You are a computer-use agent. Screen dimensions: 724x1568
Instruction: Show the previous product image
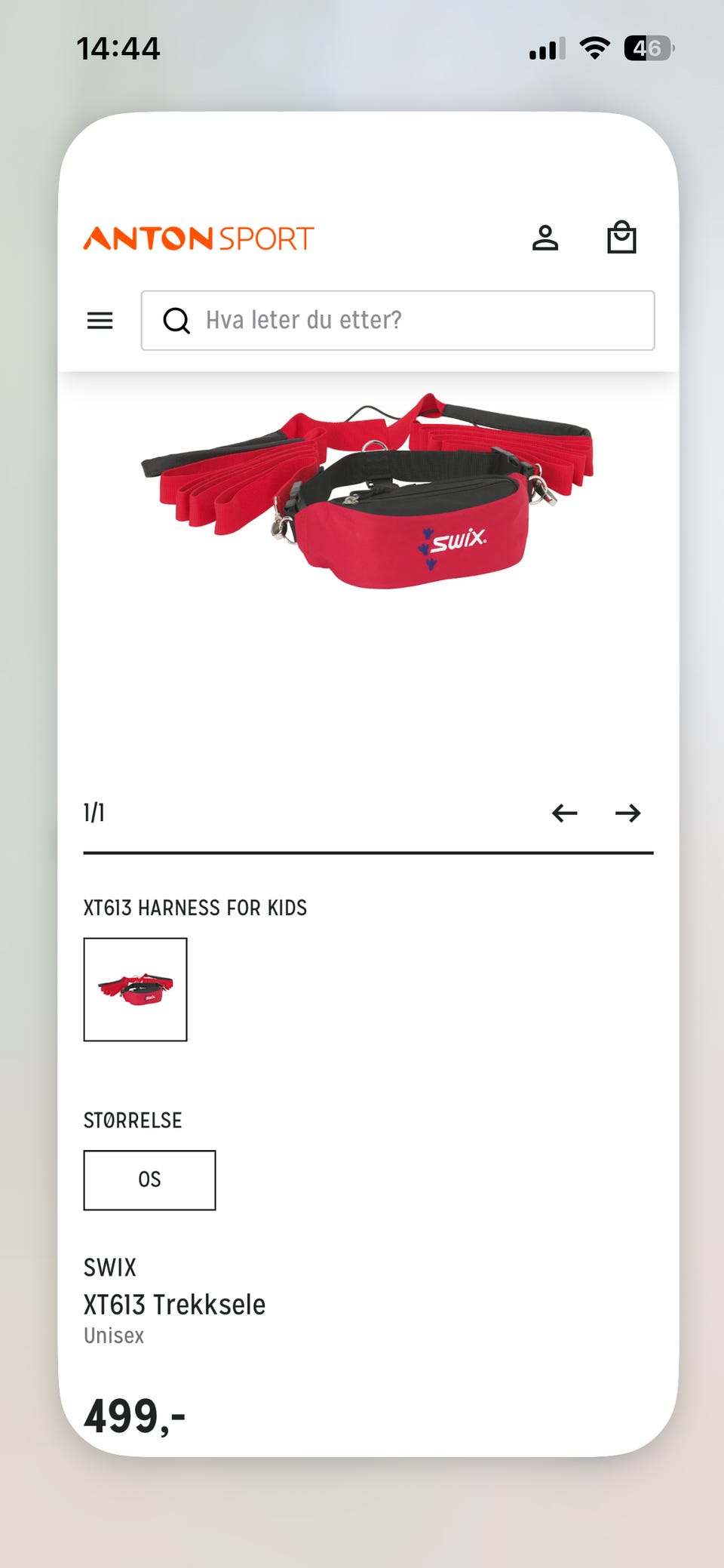[564, 813]
